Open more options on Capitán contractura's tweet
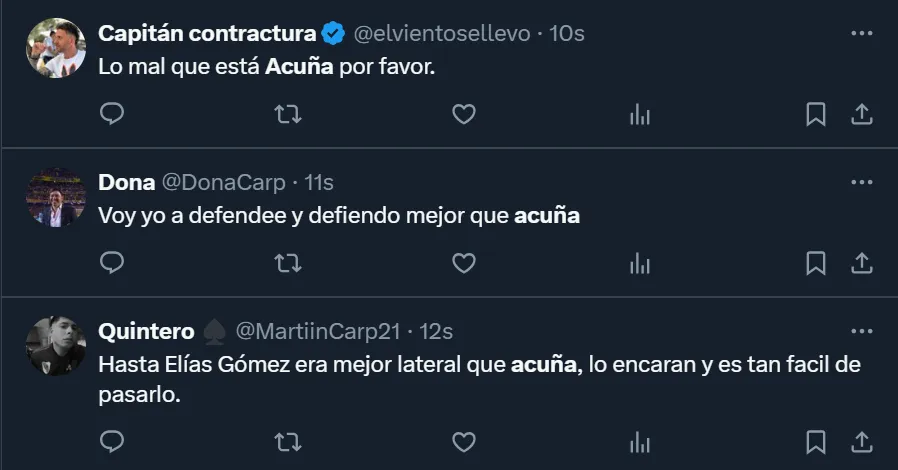 861,33
